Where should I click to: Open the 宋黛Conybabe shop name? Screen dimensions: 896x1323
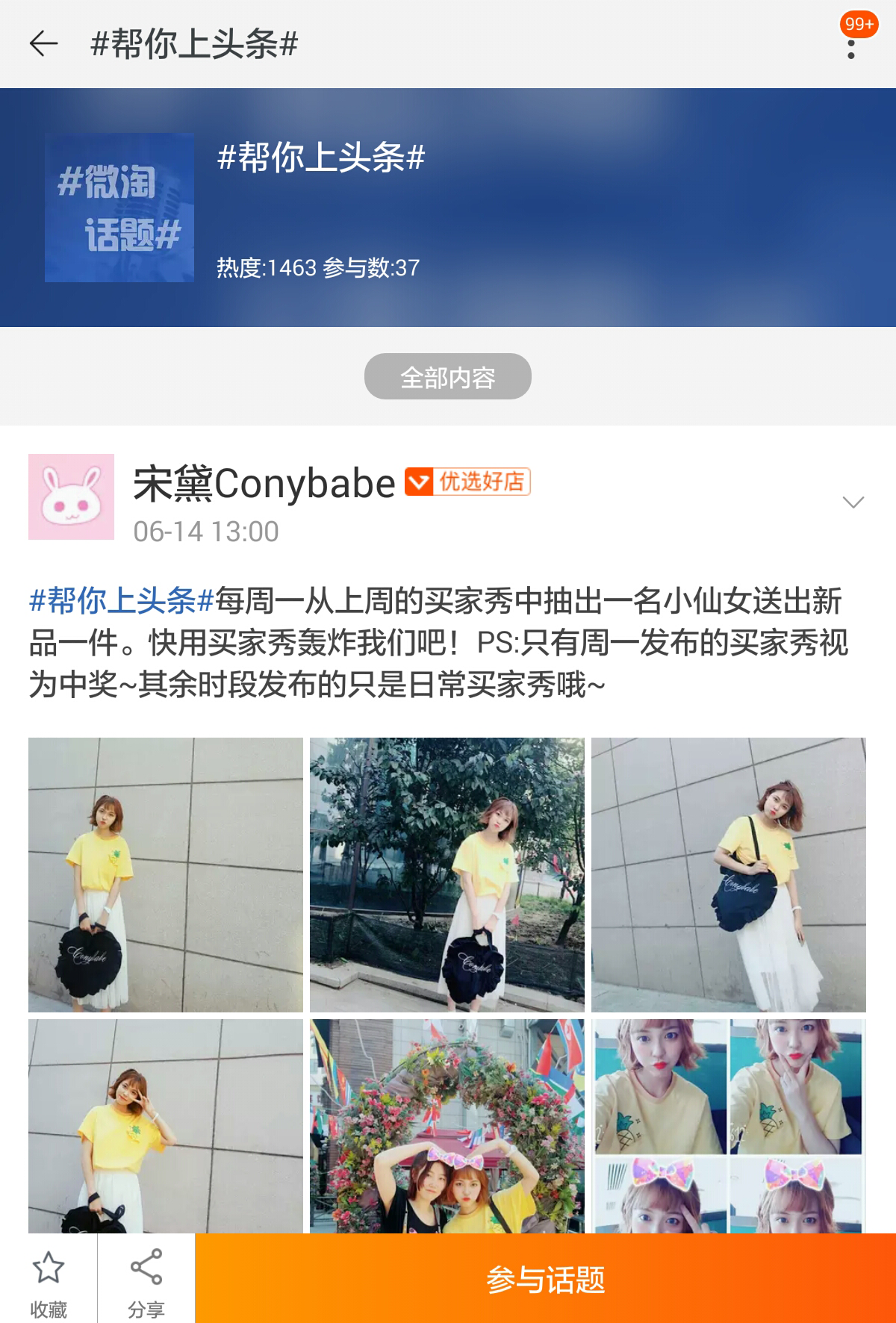[264, 484]
